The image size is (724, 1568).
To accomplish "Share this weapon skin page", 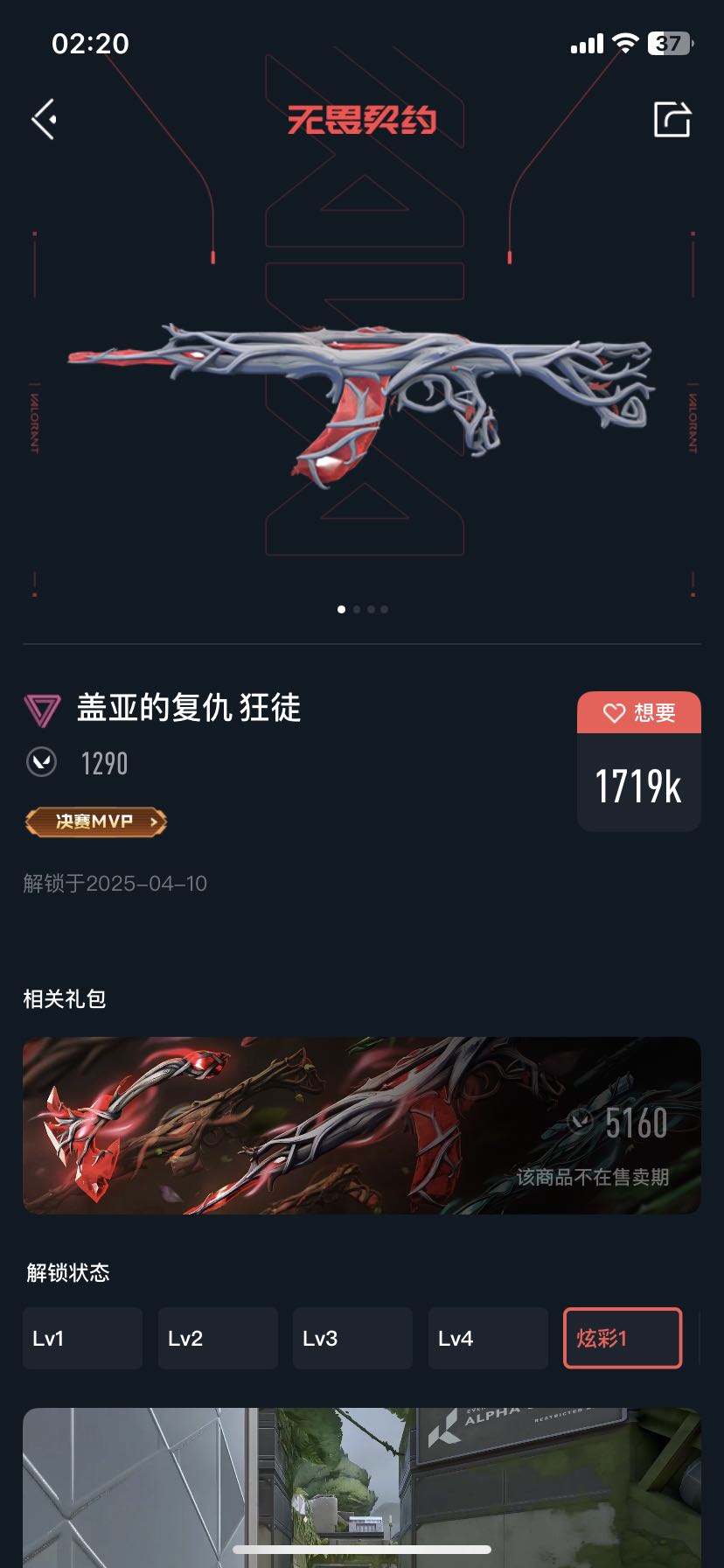I will click(x=672, y=120).
